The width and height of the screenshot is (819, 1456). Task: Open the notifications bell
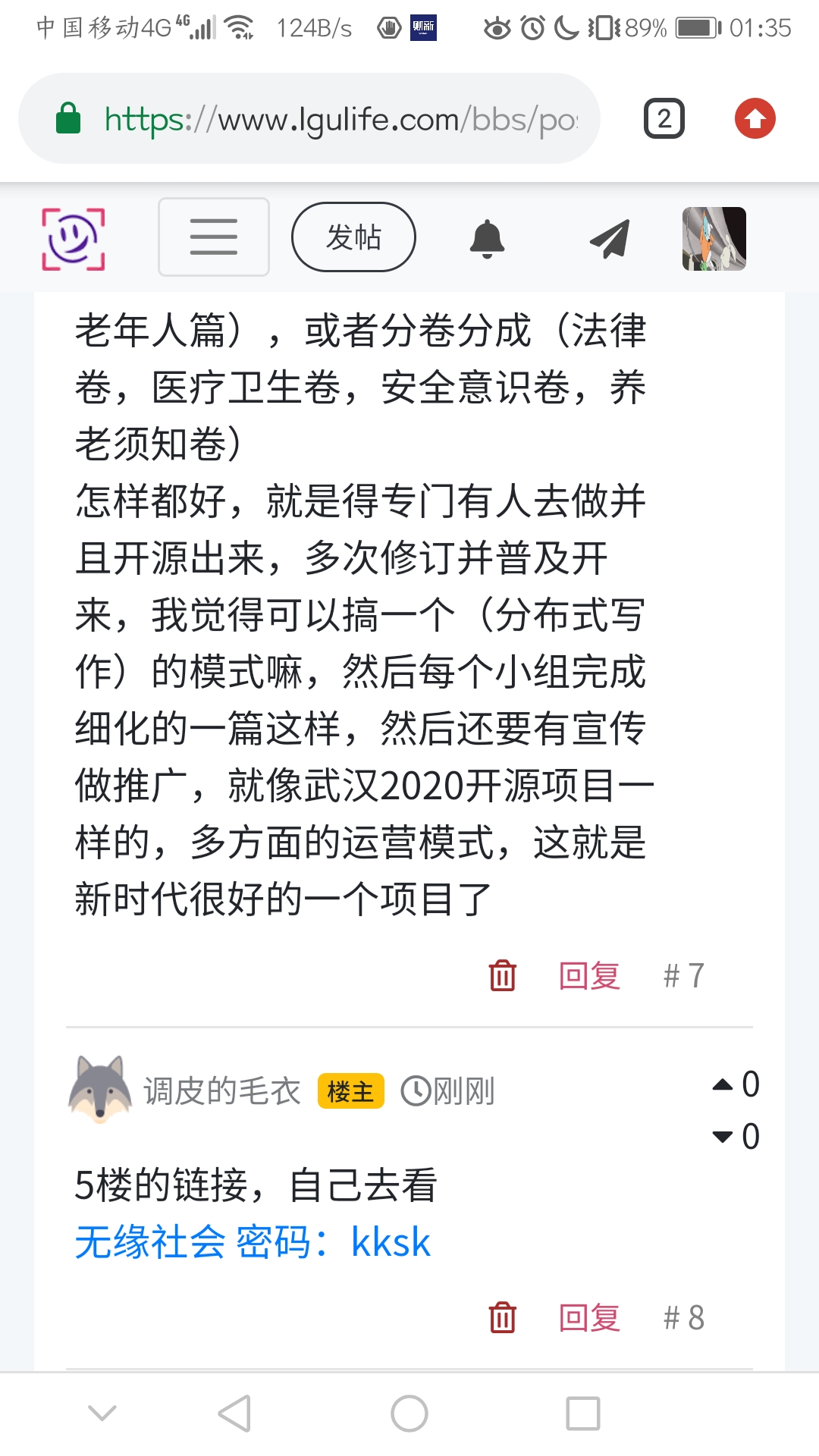[487, 239]
